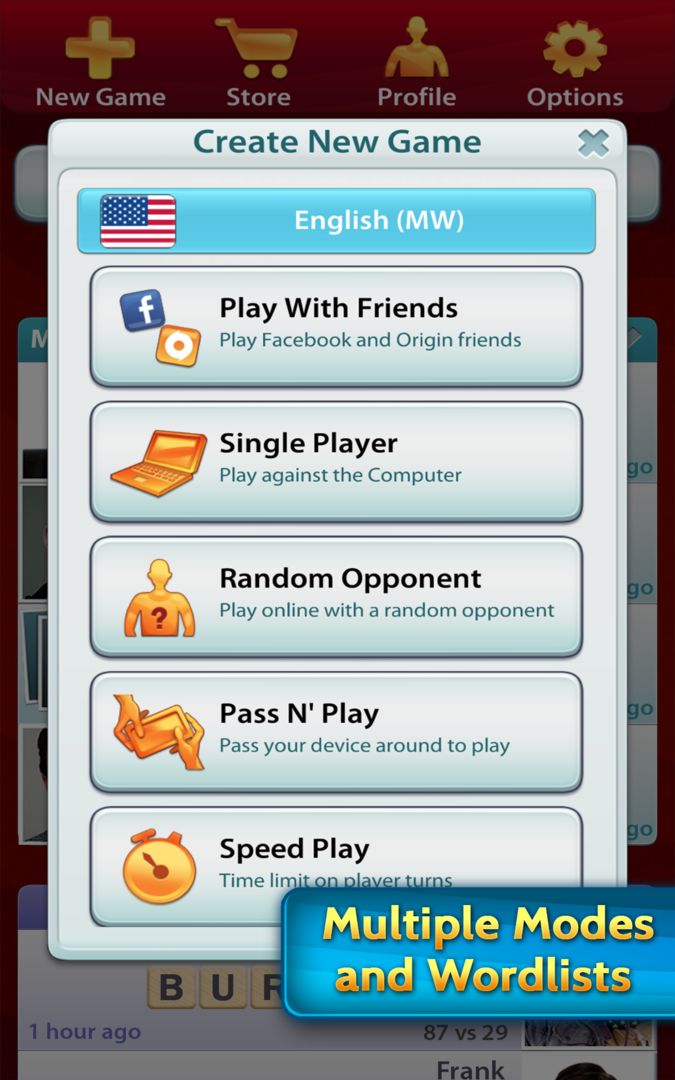Tap New Game in top bar
This screenshot has height=1080, width=675.
pos(100,62)
